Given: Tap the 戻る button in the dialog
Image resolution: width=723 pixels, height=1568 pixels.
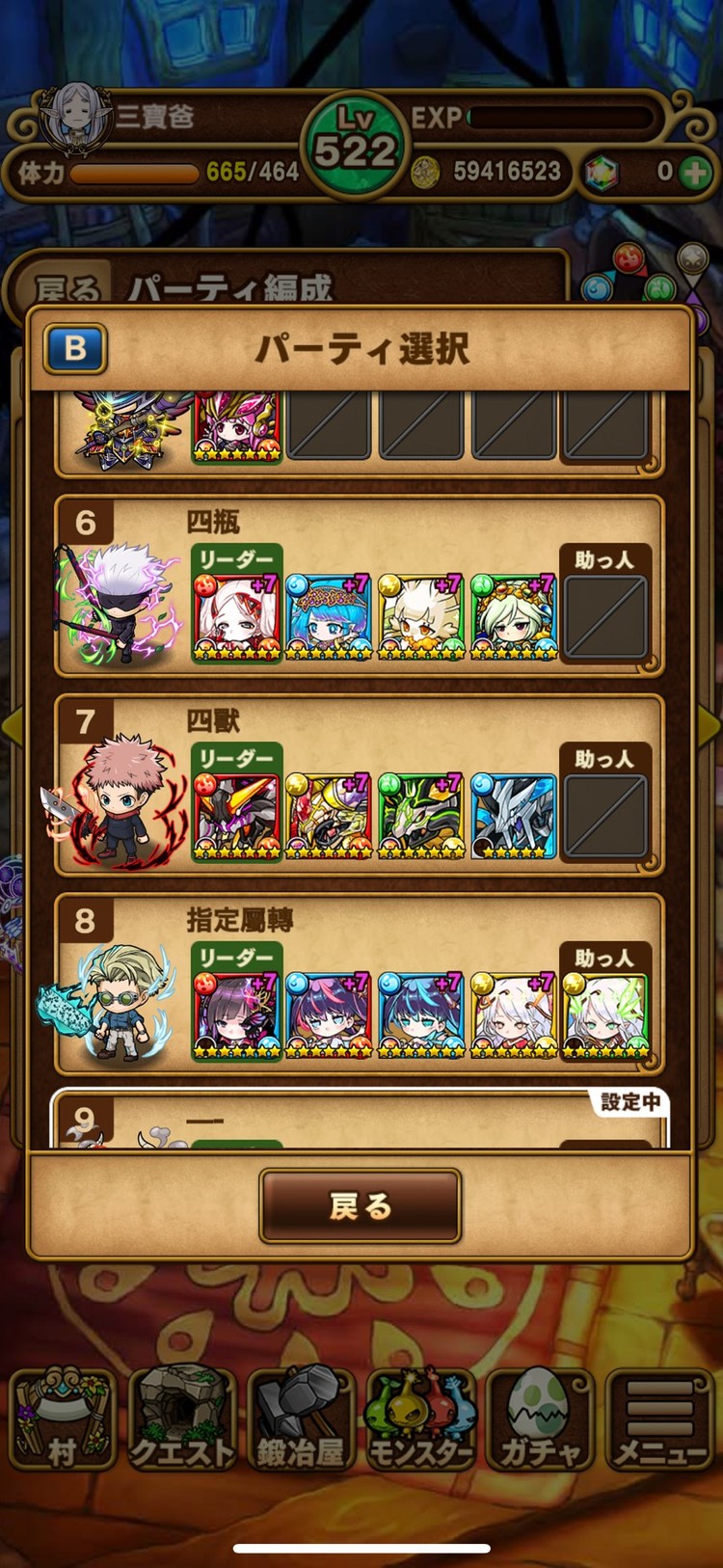Looking at the screenshot, I should (361, 1205).
